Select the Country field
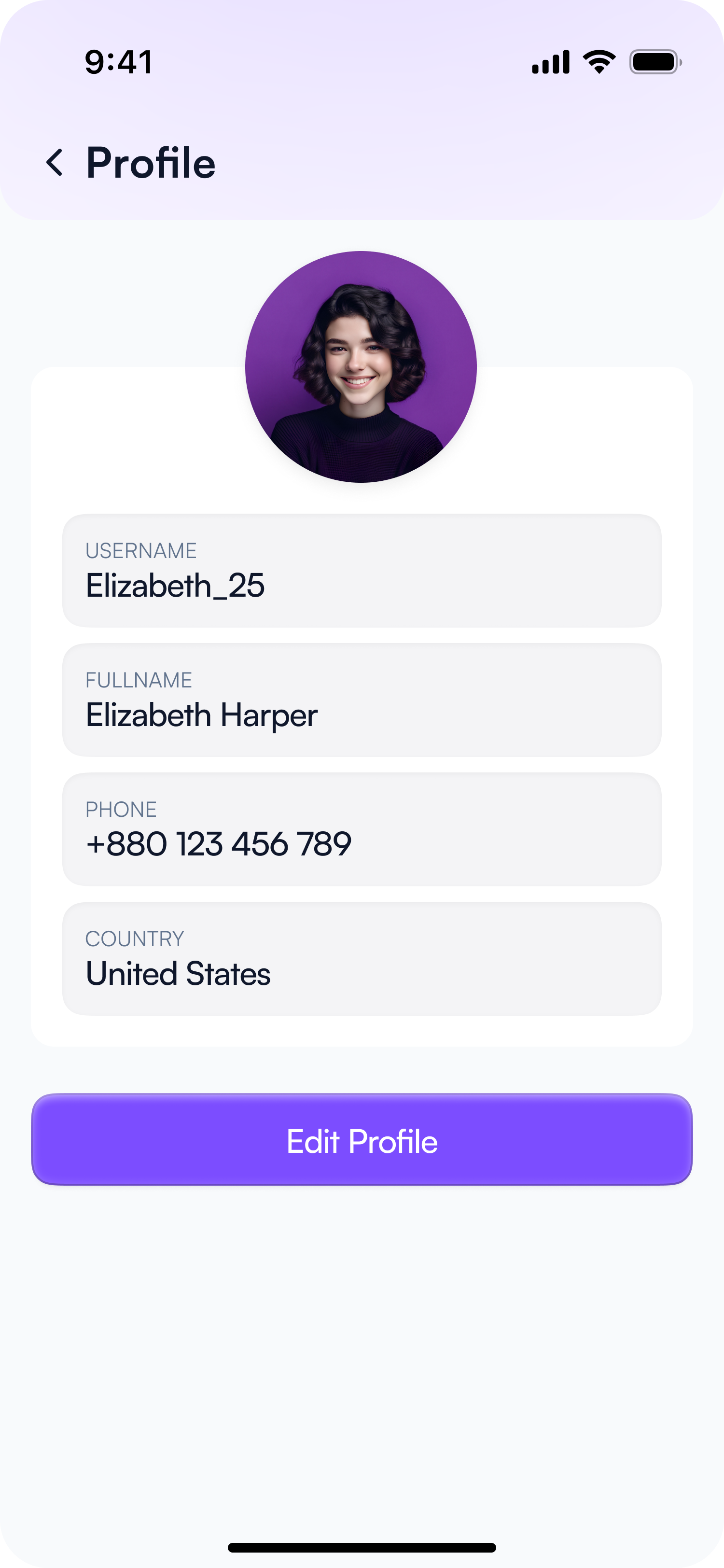 (x=362, y=959)
